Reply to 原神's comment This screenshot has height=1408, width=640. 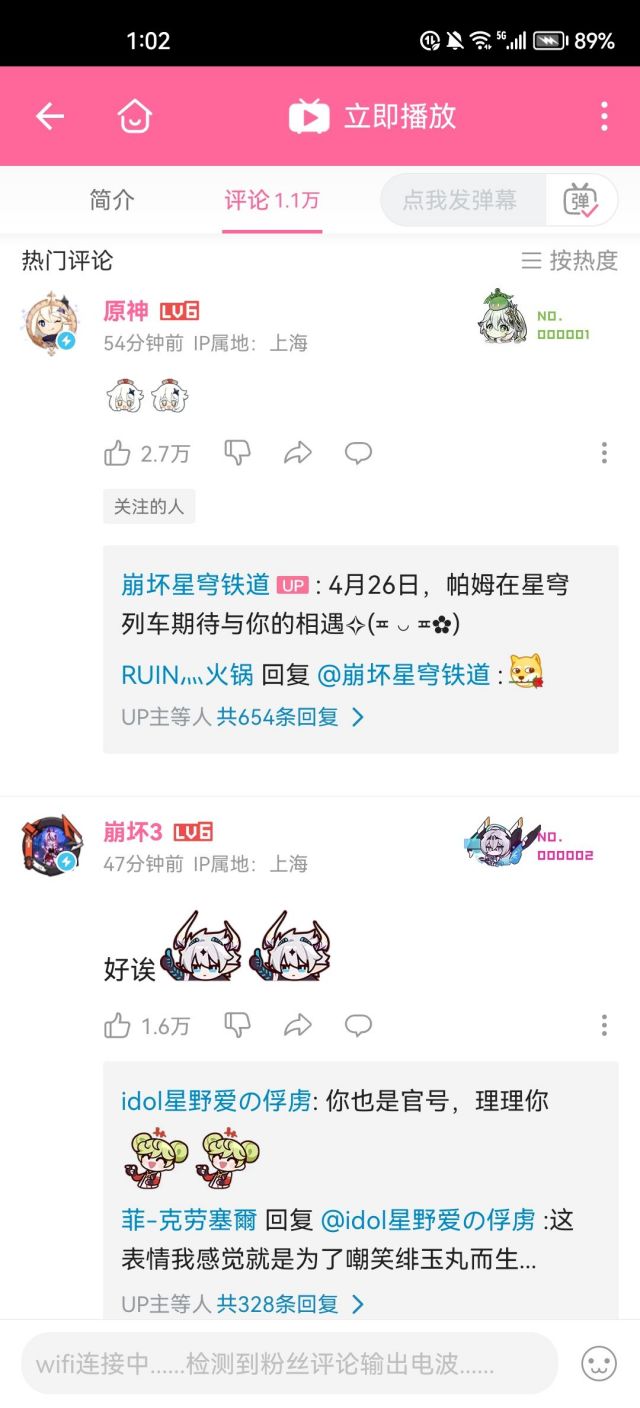pos(358,454)
